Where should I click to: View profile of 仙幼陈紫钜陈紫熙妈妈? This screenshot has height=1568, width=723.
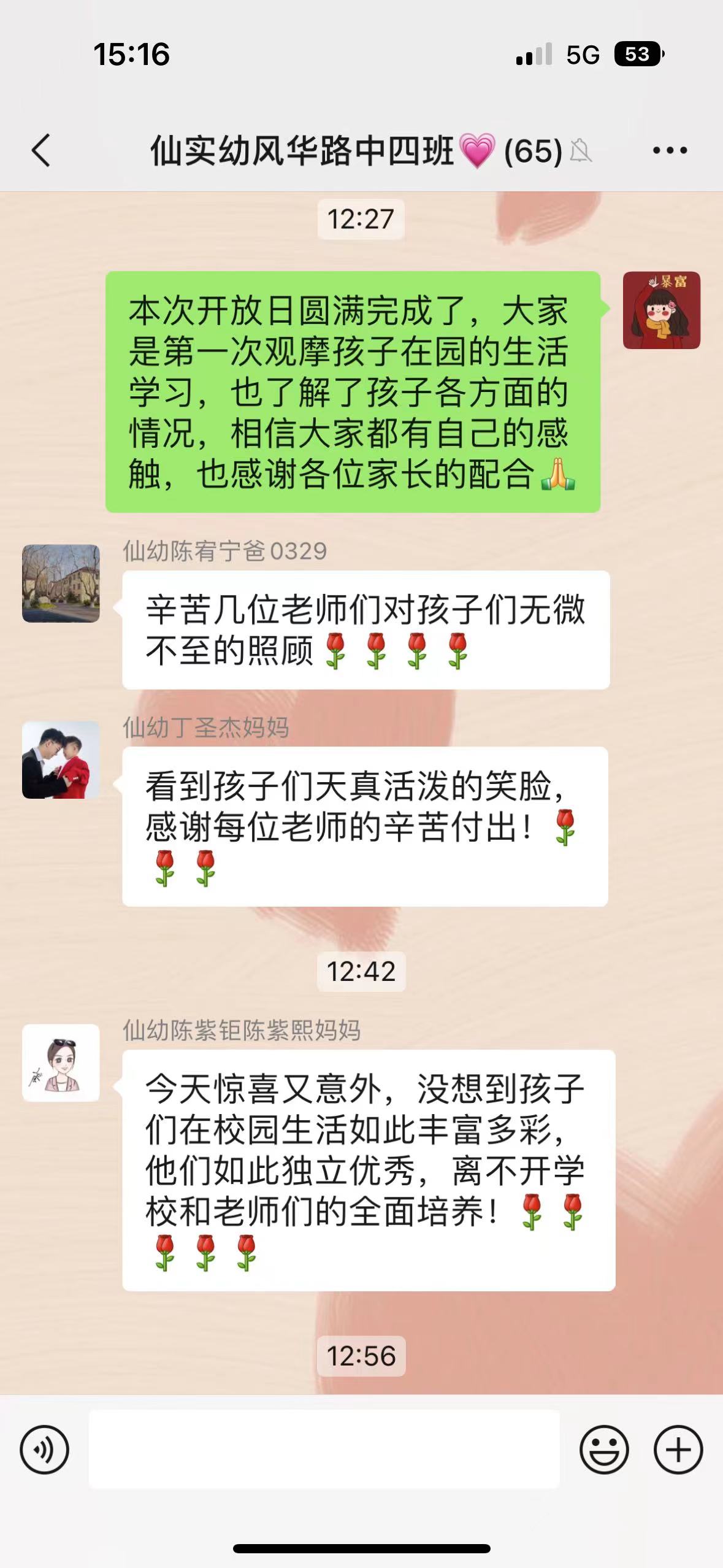[x=61, y=1063]
